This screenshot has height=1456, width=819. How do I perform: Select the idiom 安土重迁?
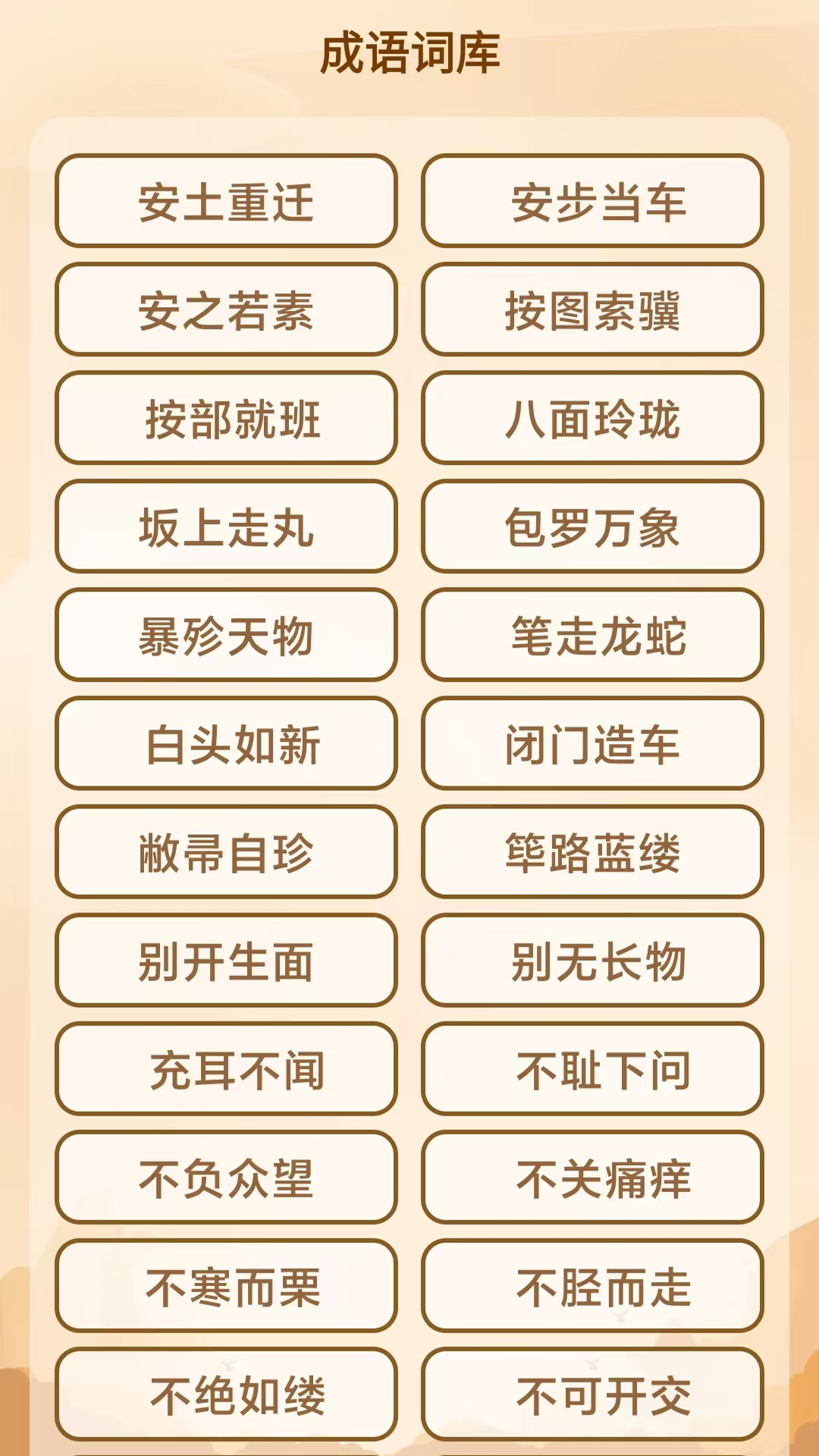[x=227, y=201]
